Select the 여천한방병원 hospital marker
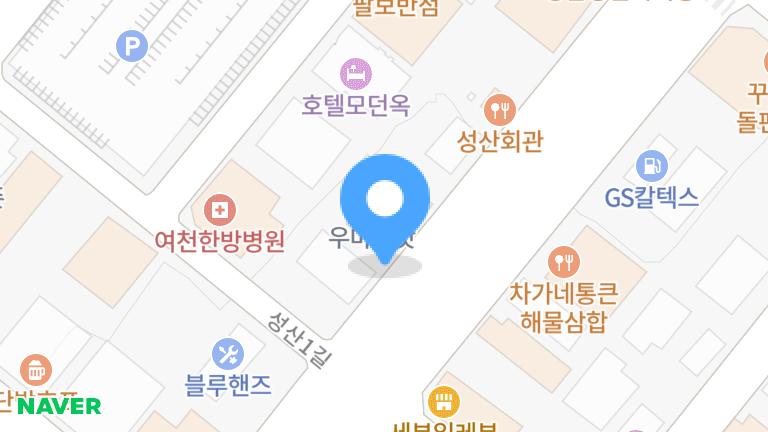 pyautogui.click(x=218, y=210)
